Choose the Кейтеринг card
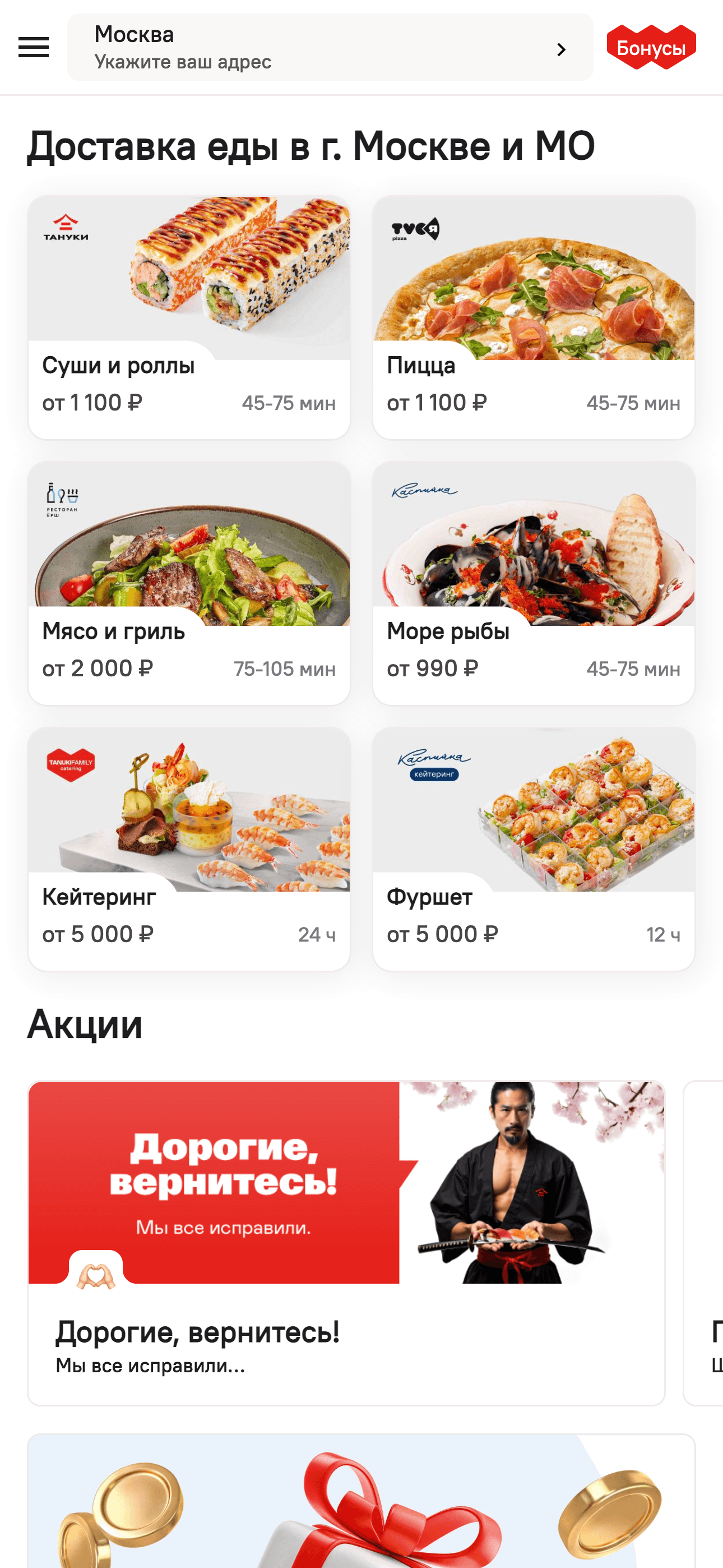The height and width of the screenshot is (1568, 723). click(189, 848)
